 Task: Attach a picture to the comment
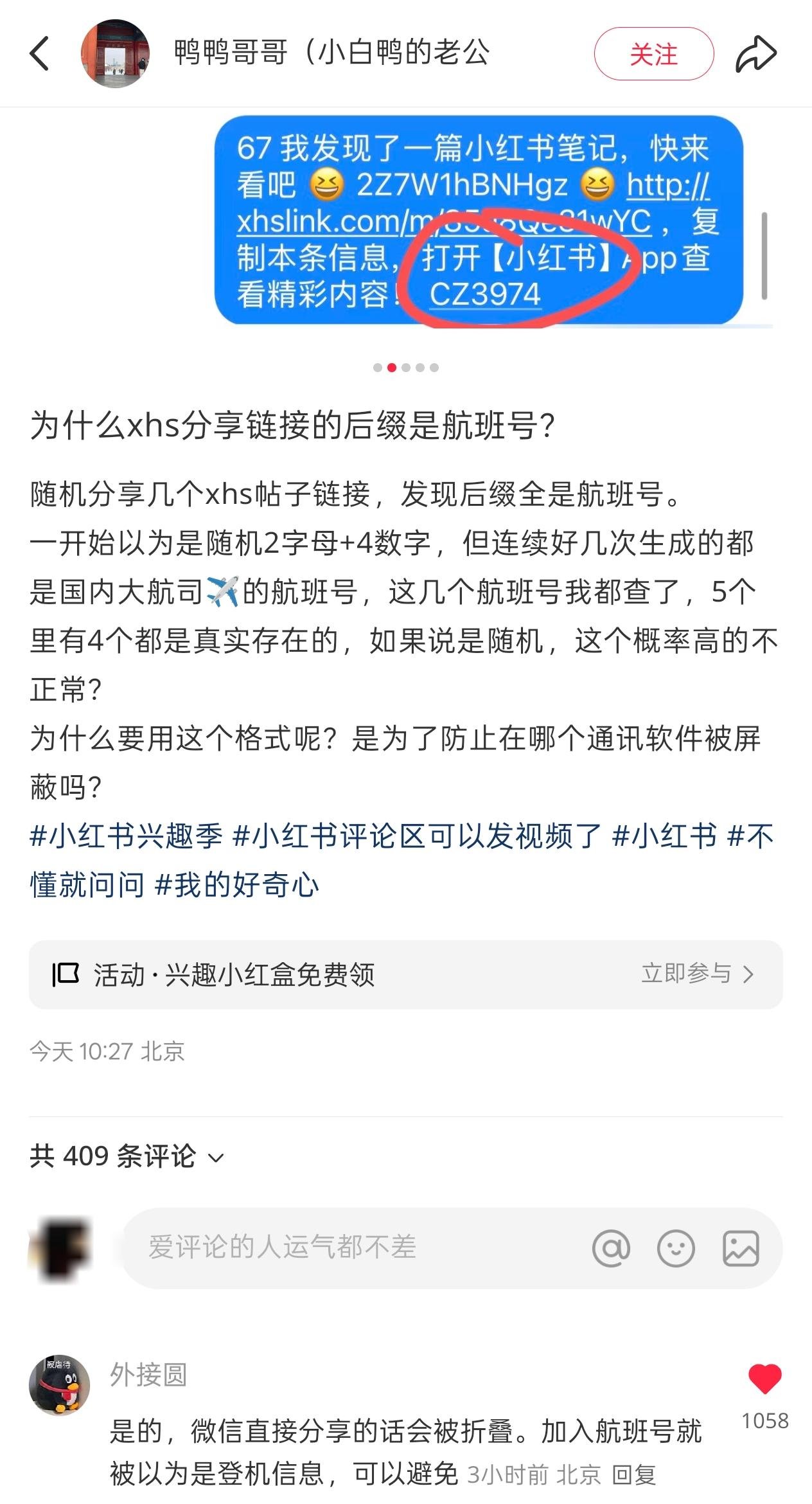(x=741, y=1248)
